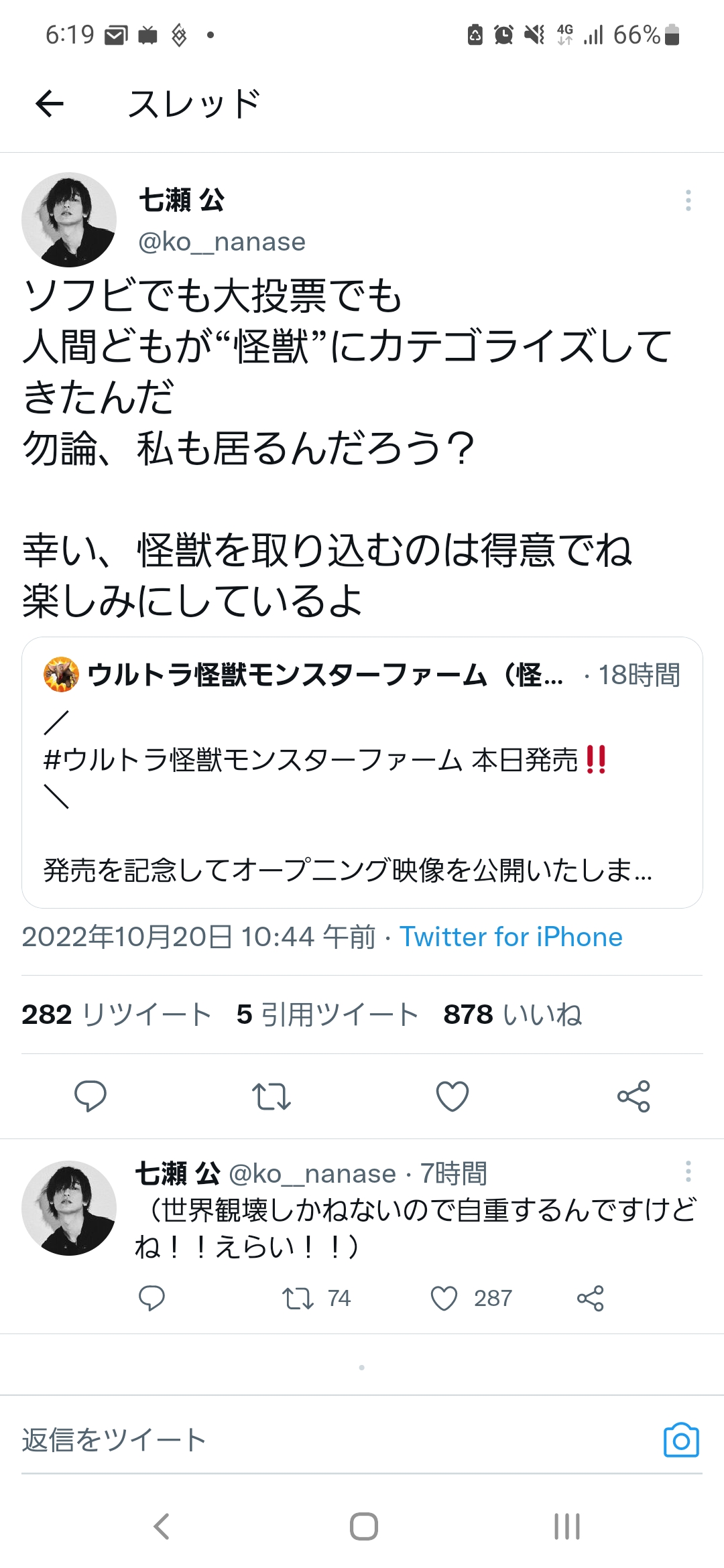This screenshot has height=1568, width=724.
Task: Like the reply showing 287 likes
Action: 471,1298
